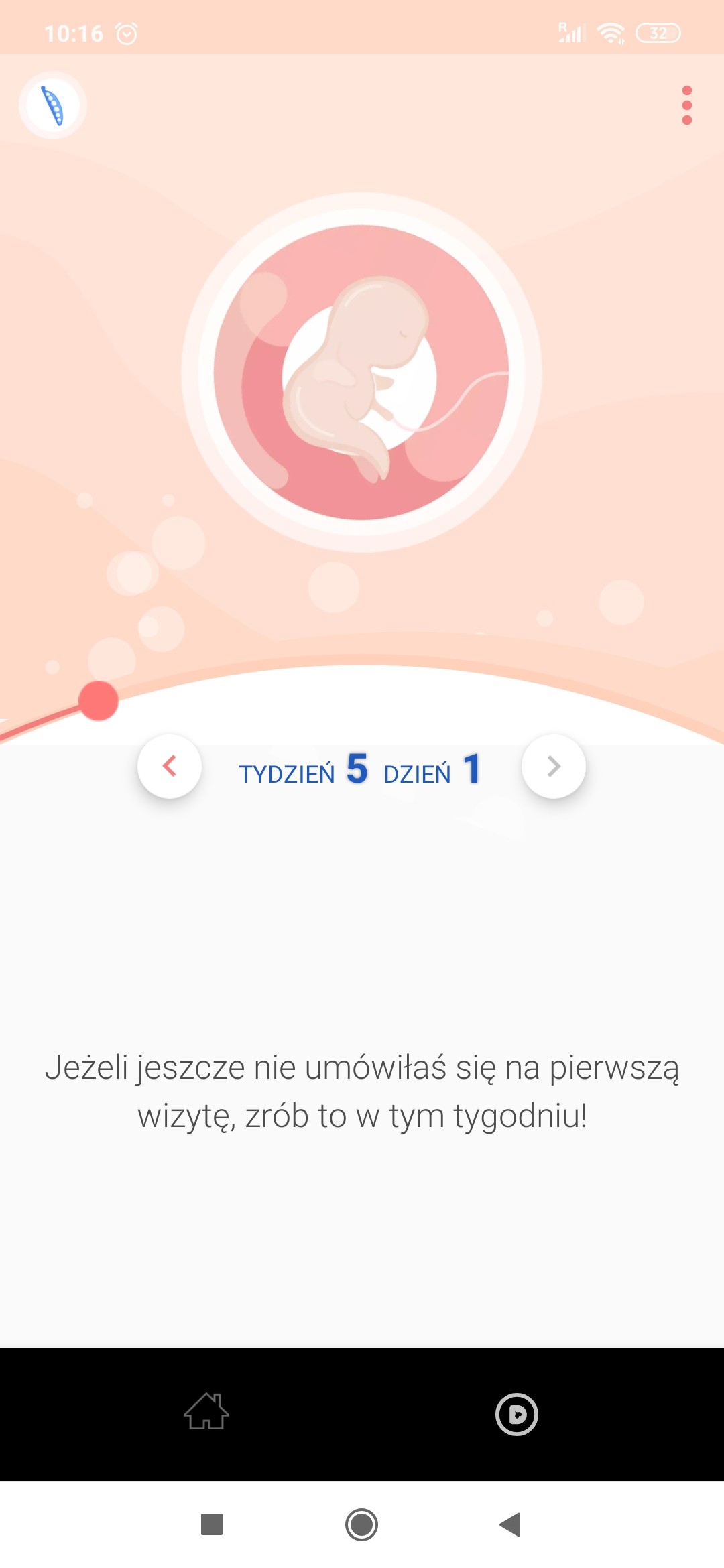Open the circled D tab
The image size is (724, 1568).
[x=516, y=1414]
